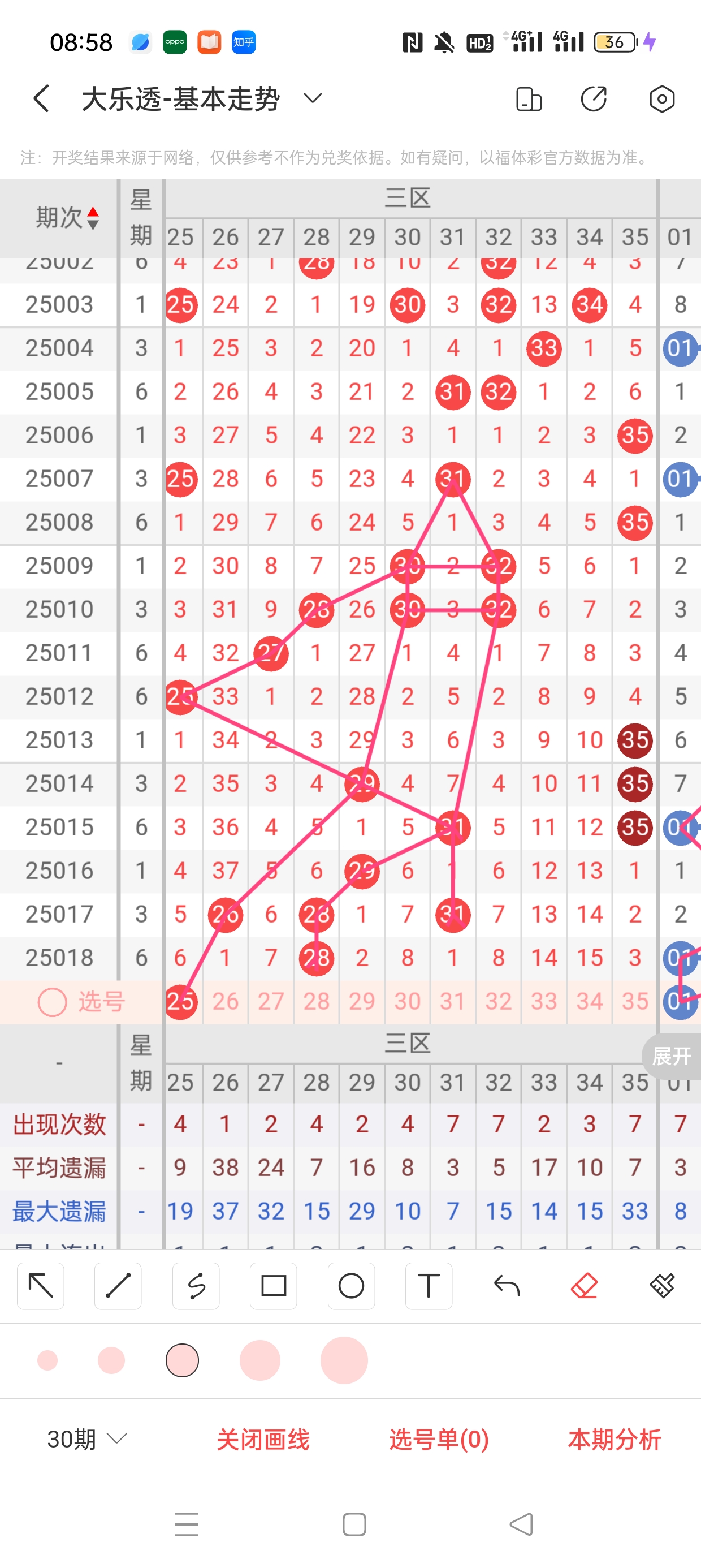Clear all drawings with the brush icon
Image resolution: width=701 pixels, height=1568 pixels.
click(661, 1286)
